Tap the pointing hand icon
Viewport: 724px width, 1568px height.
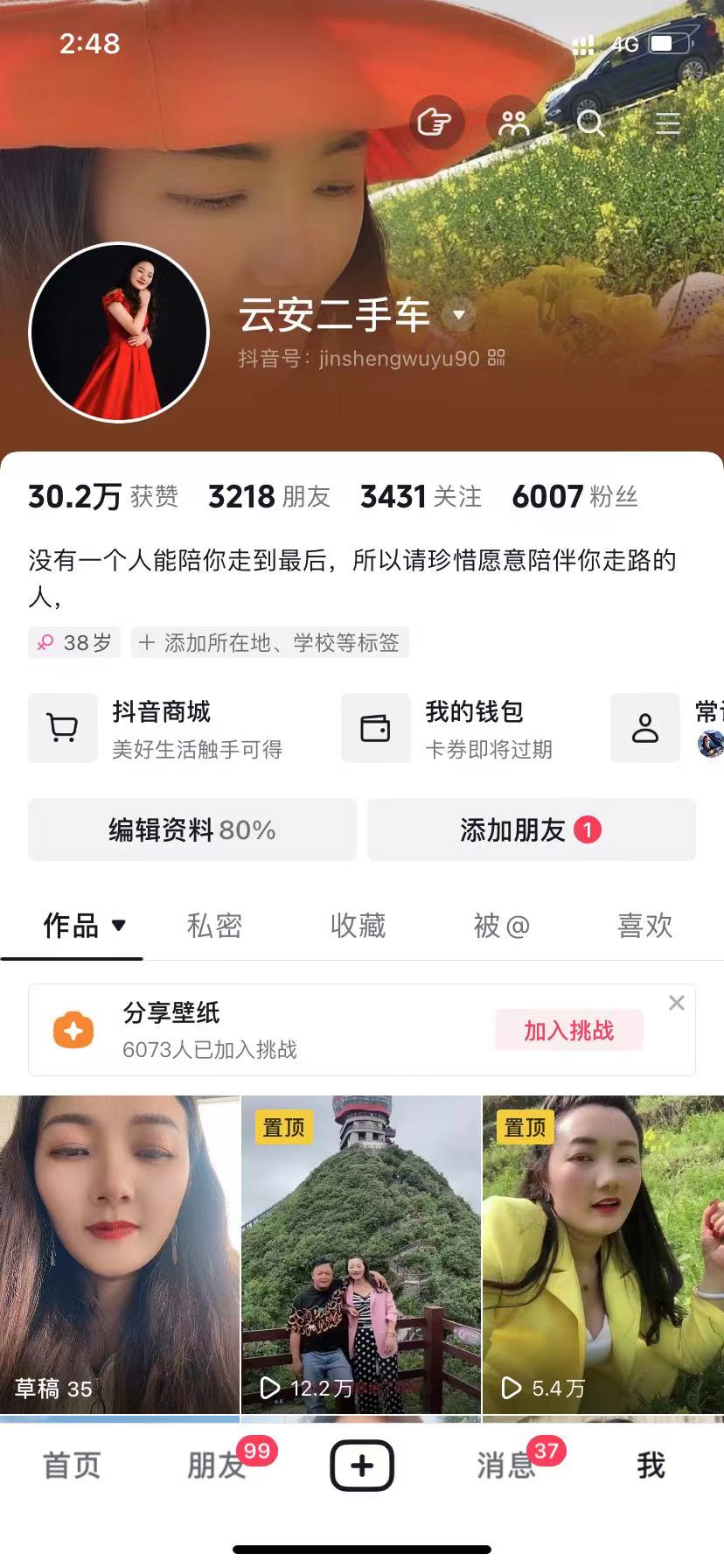435,122
